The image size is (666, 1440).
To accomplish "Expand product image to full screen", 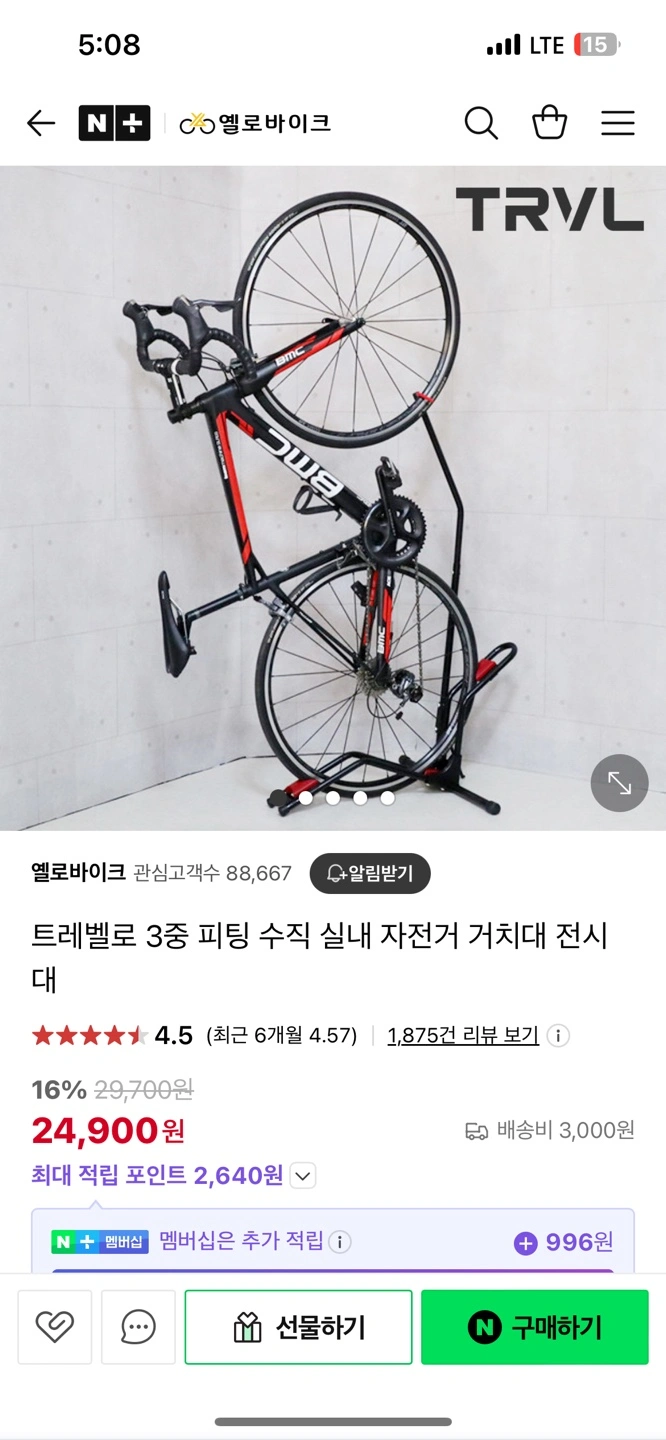I will [619, 783].
